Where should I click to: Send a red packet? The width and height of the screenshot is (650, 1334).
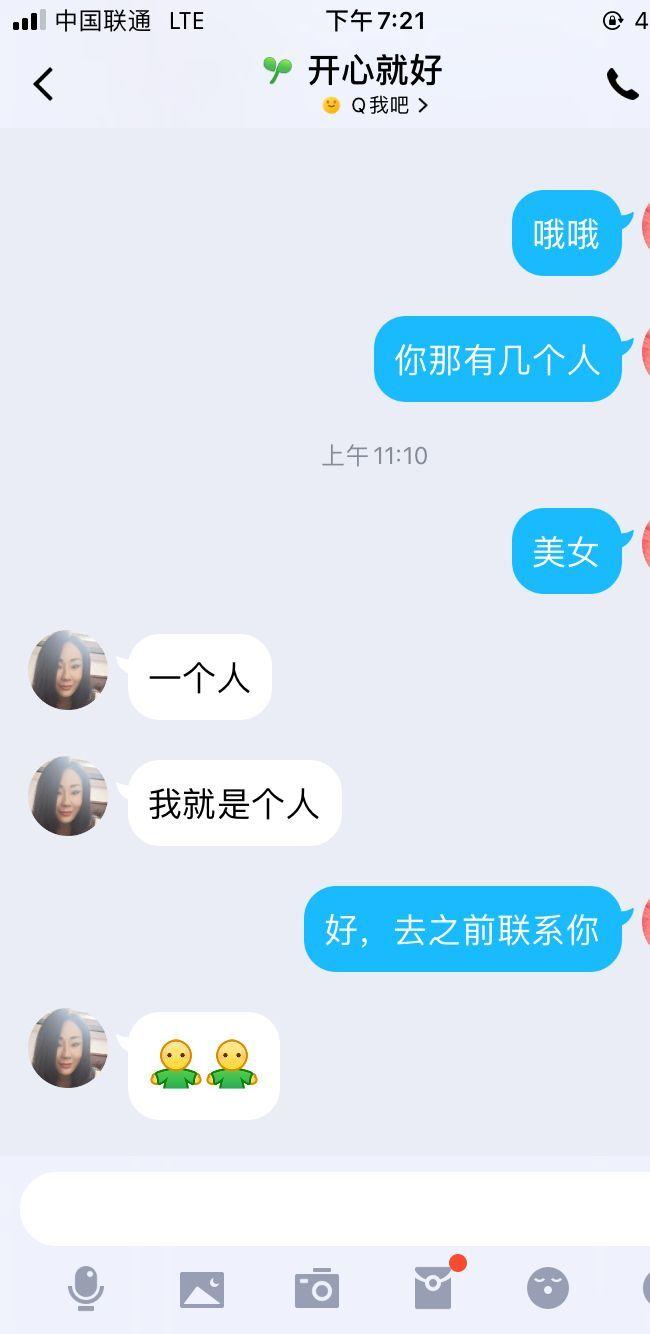(x=433, y=1288)
